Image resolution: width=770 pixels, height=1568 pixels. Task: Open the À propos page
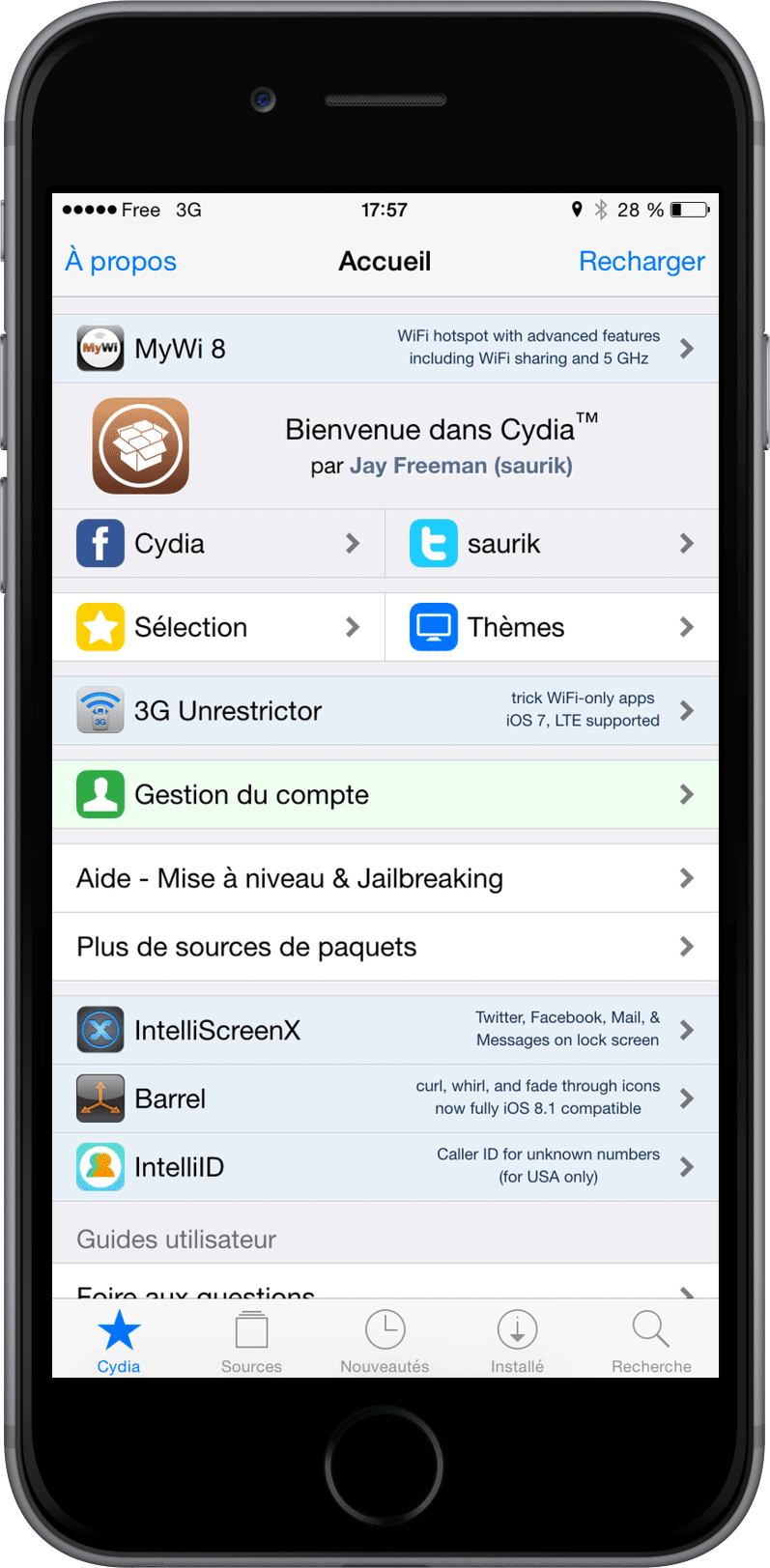(x=121, y=261)
